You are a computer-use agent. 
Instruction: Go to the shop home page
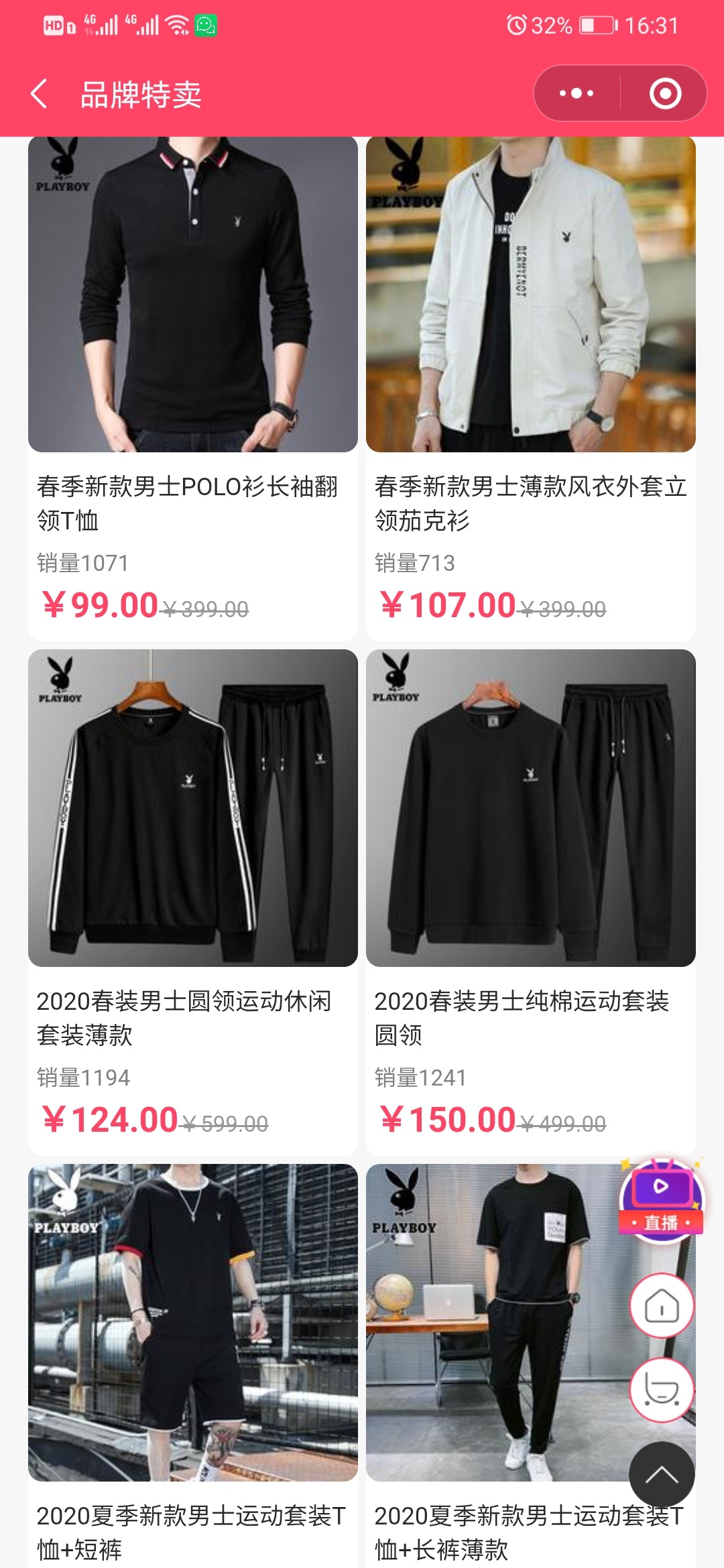click(662, 1305)
